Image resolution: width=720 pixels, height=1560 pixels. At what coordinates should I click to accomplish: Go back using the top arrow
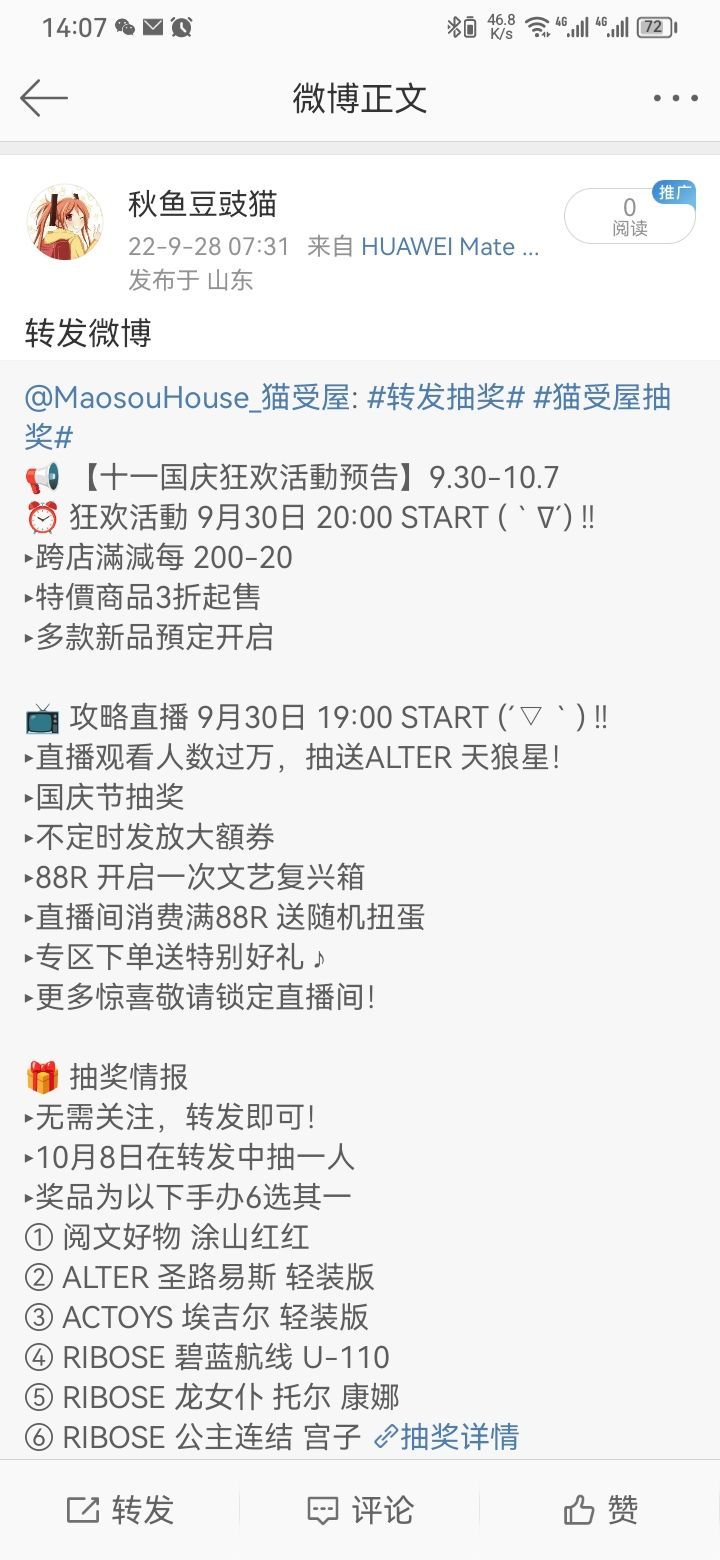pos(44,98)
